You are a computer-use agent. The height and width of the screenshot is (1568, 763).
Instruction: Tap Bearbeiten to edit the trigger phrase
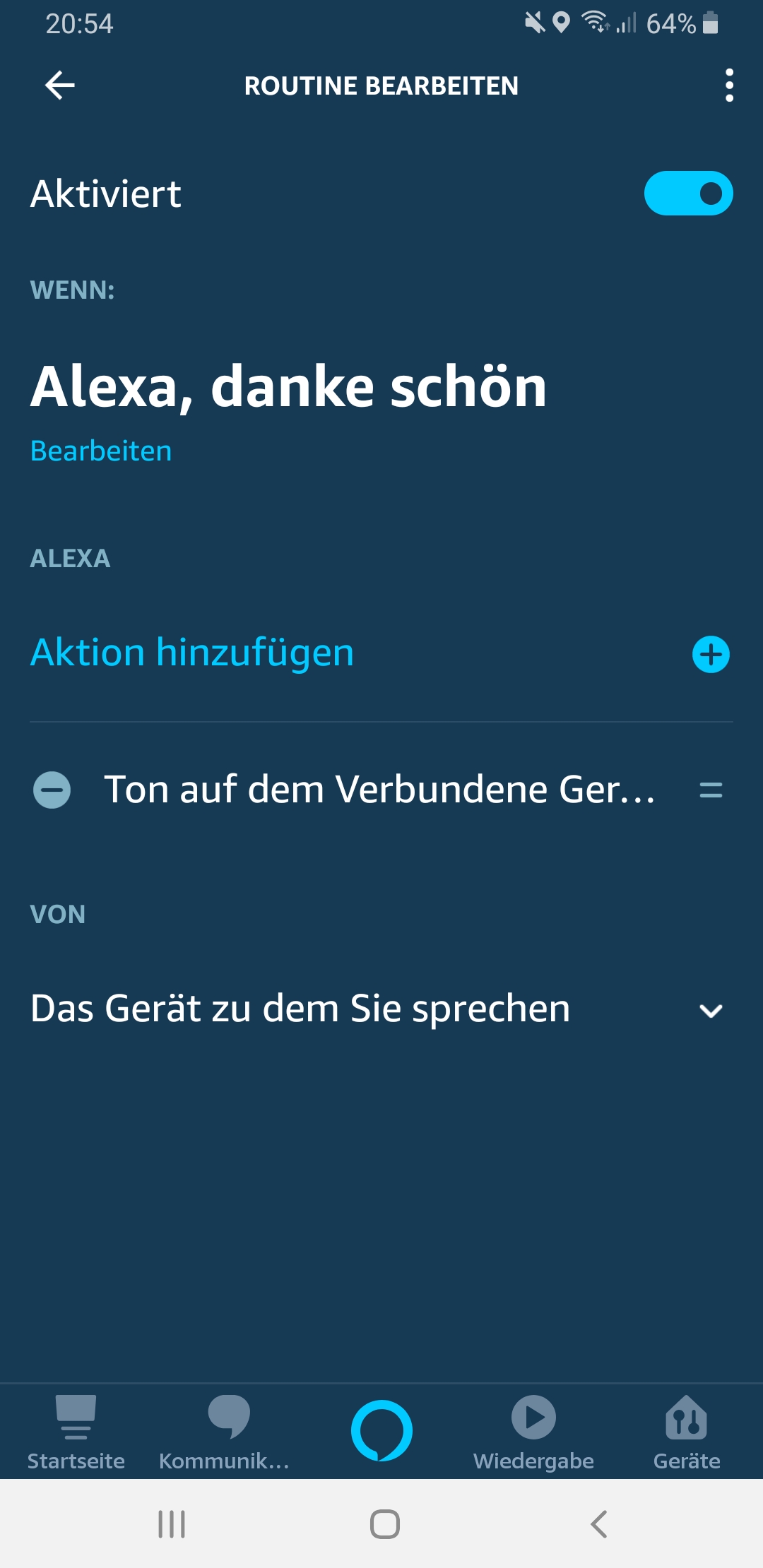[x=101, y=451]
